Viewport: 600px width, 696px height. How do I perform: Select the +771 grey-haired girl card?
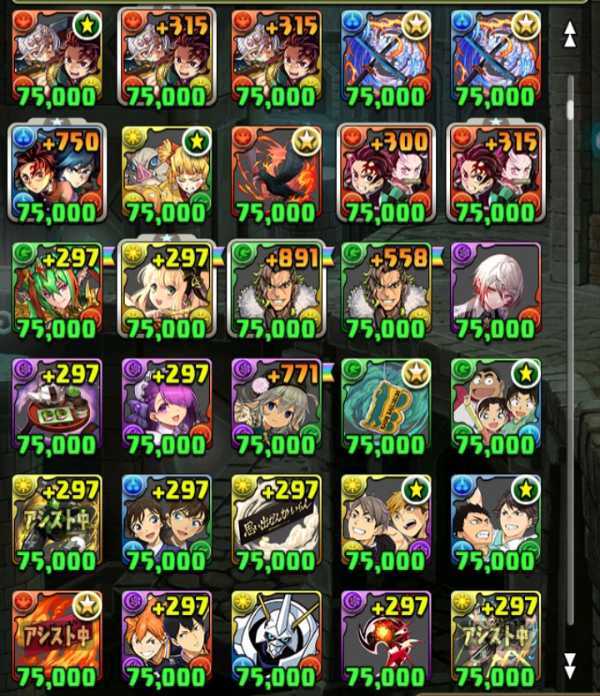click(x=274, y=404)
